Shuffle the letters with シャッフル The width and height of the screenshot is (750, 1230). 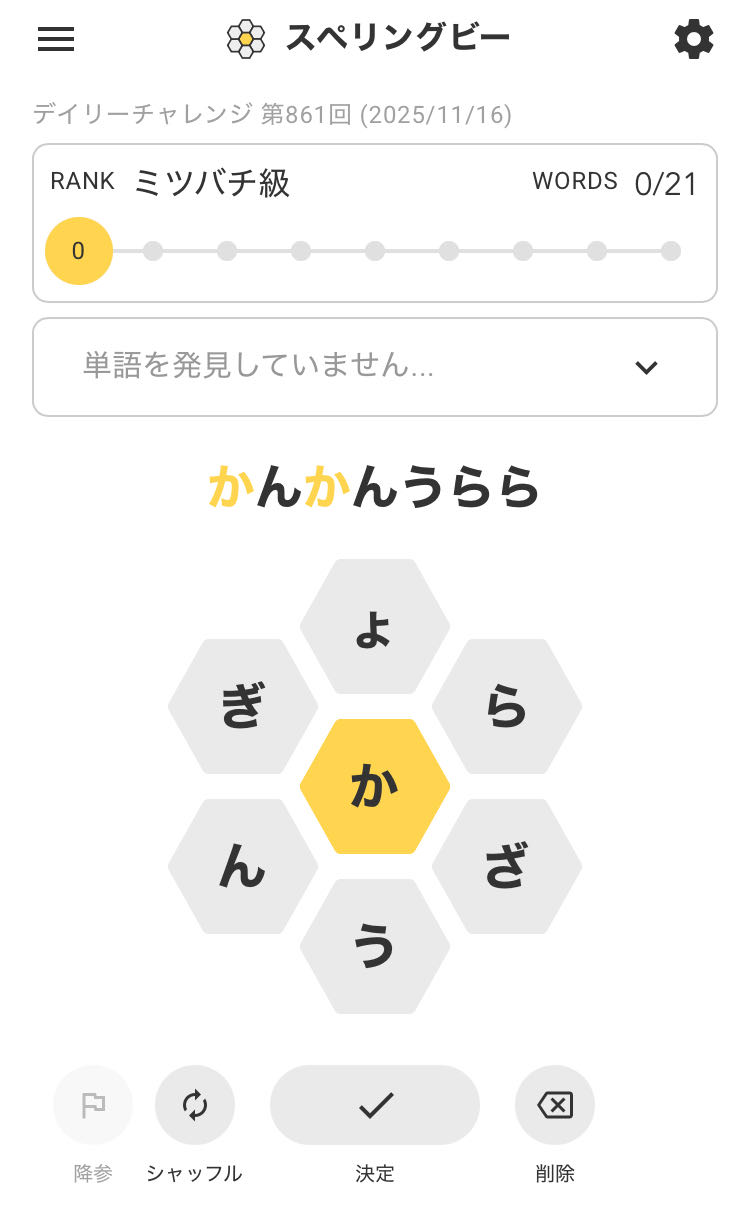[x=195, y=1105]
